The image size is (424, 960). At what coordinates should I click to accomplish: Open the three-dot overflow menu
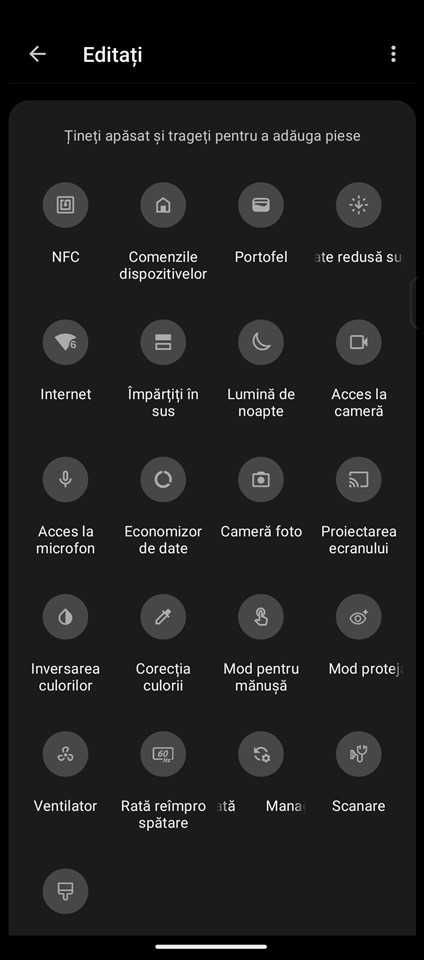(x=393, y=54)
